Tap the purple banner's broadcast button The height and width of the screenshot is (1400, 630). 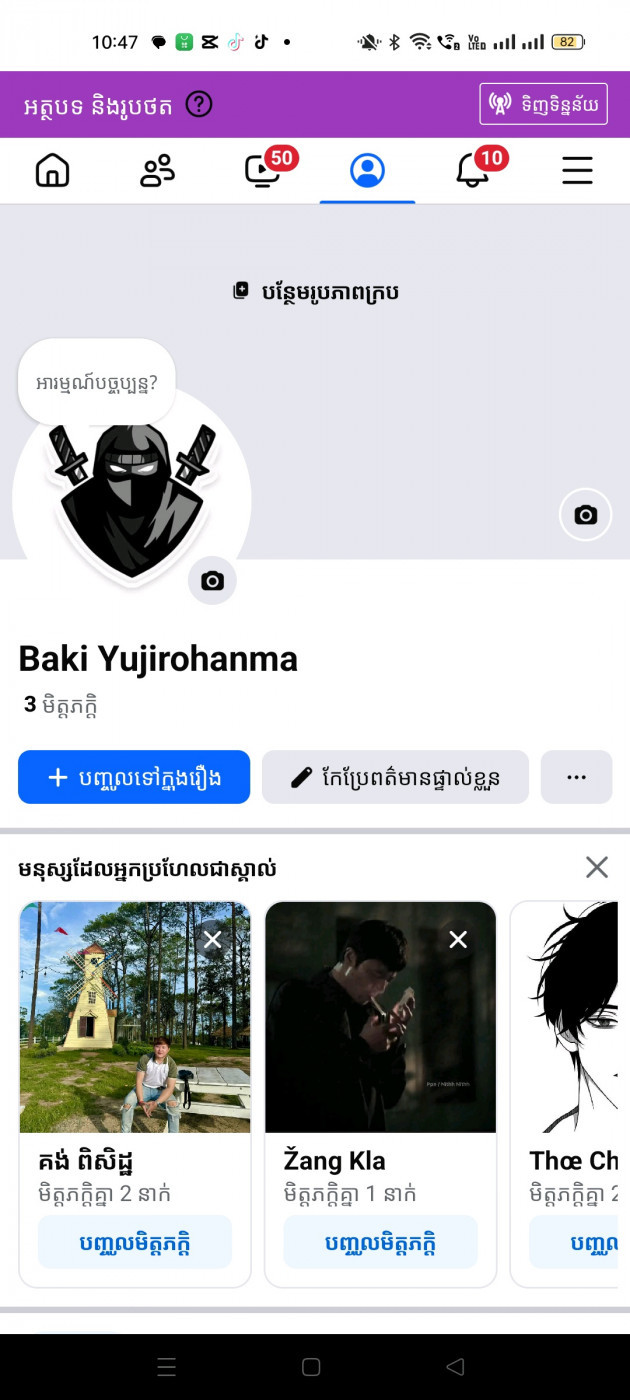(543, 103)
